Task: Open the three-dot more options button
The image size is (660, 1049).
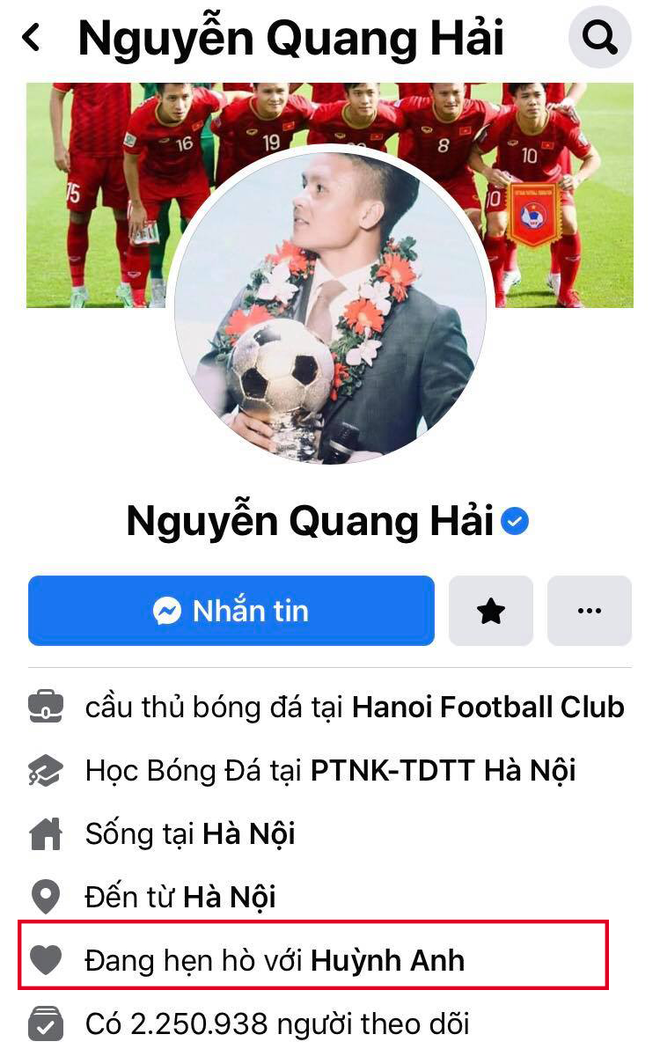Action: (590, 611)
